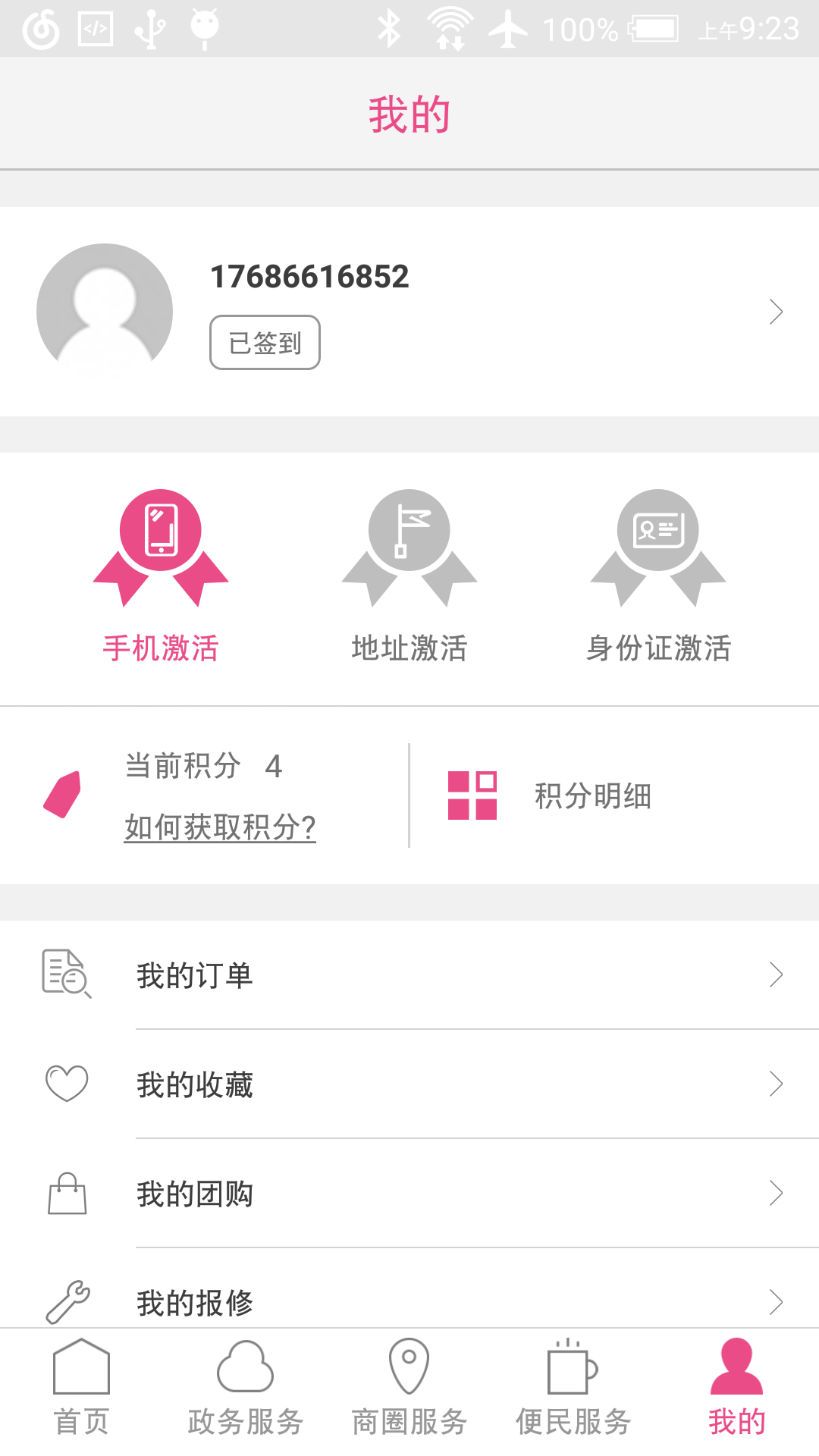Switch to the 商圈服务 tab
Viewport: 819px width, 1456px height.
coord(409,1389)
